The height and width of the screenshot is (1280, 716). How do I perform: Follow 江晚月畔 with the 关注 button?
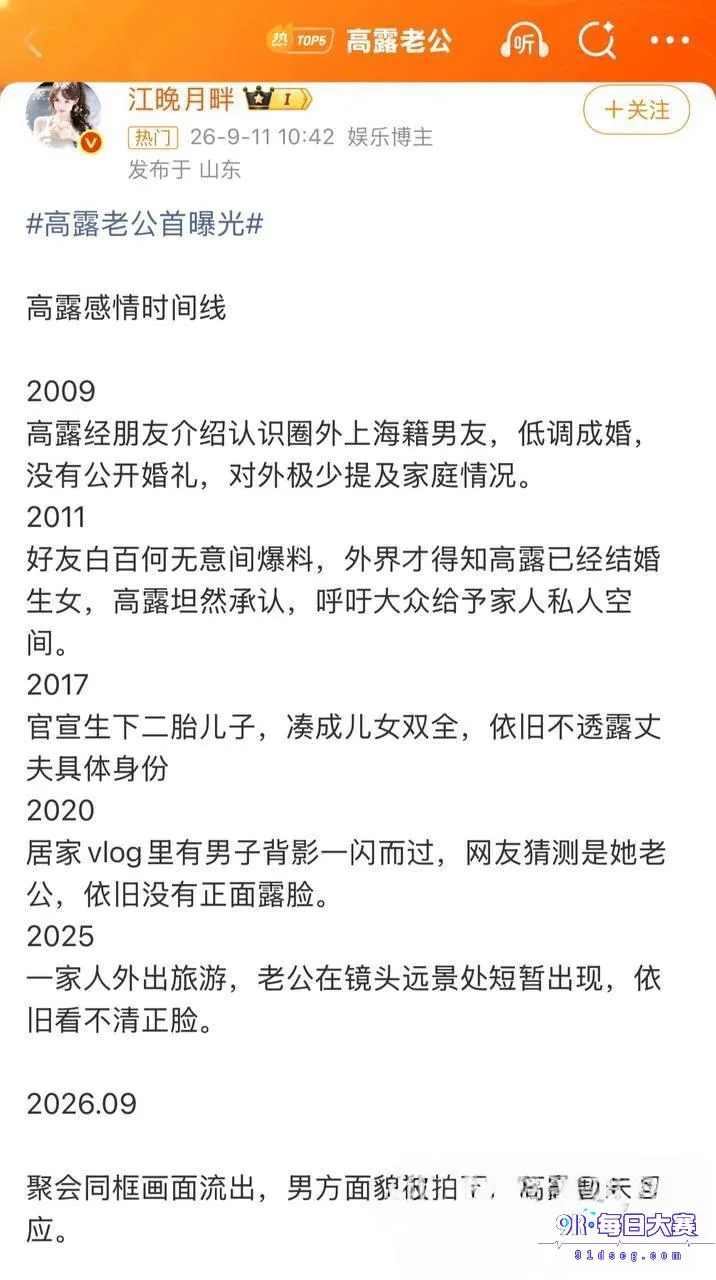tap(637, 109)
